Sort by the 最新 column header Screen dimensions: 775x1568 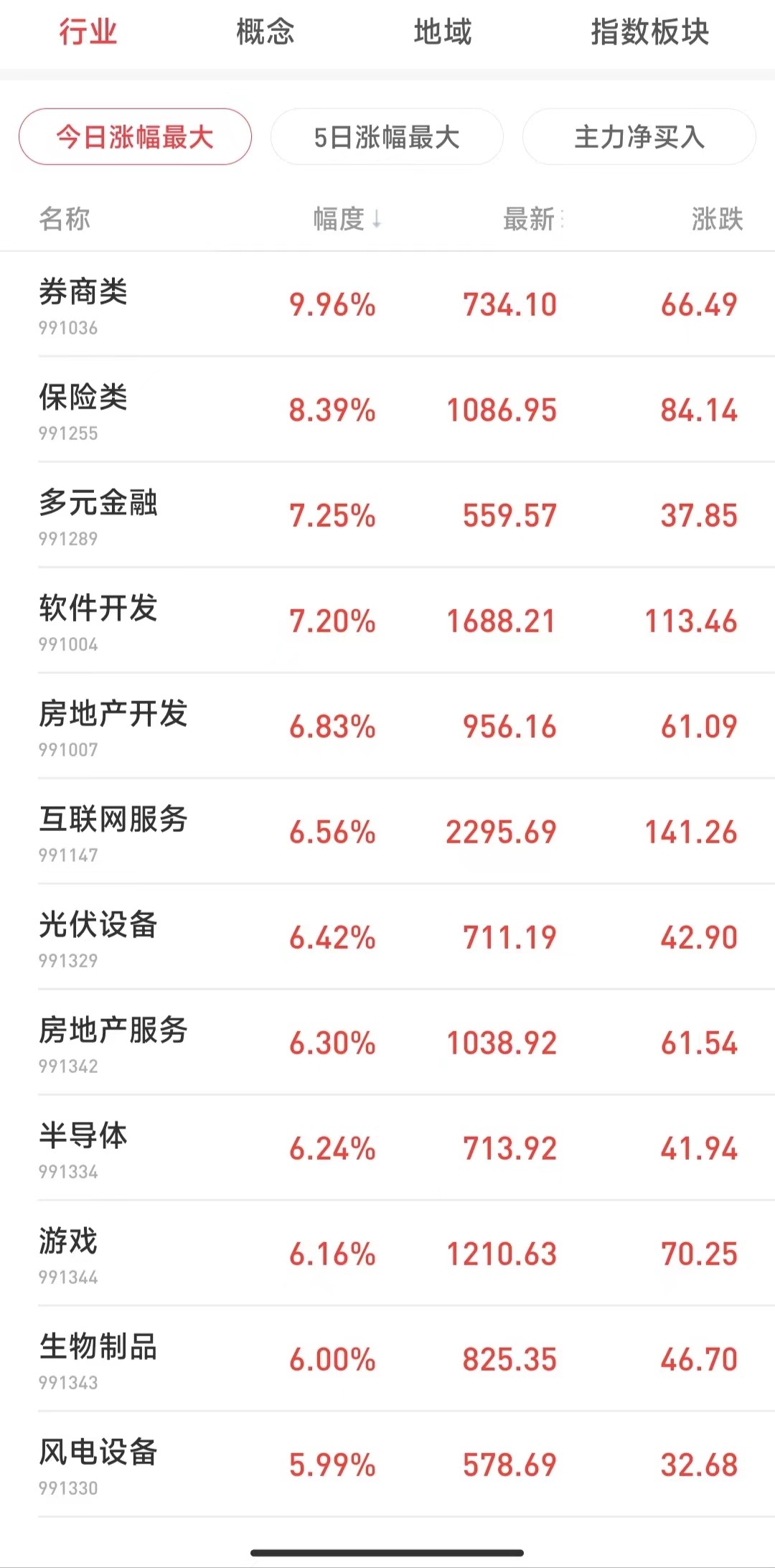(x=532, y=219)
